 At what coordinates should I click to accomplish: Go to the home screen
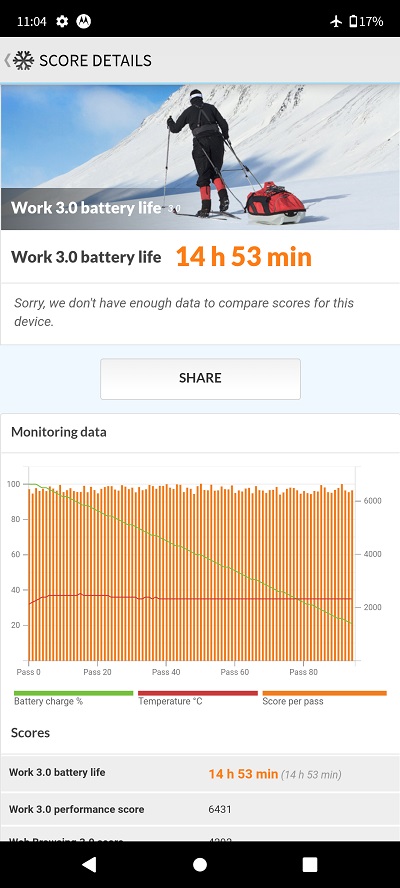coord(200,864)
